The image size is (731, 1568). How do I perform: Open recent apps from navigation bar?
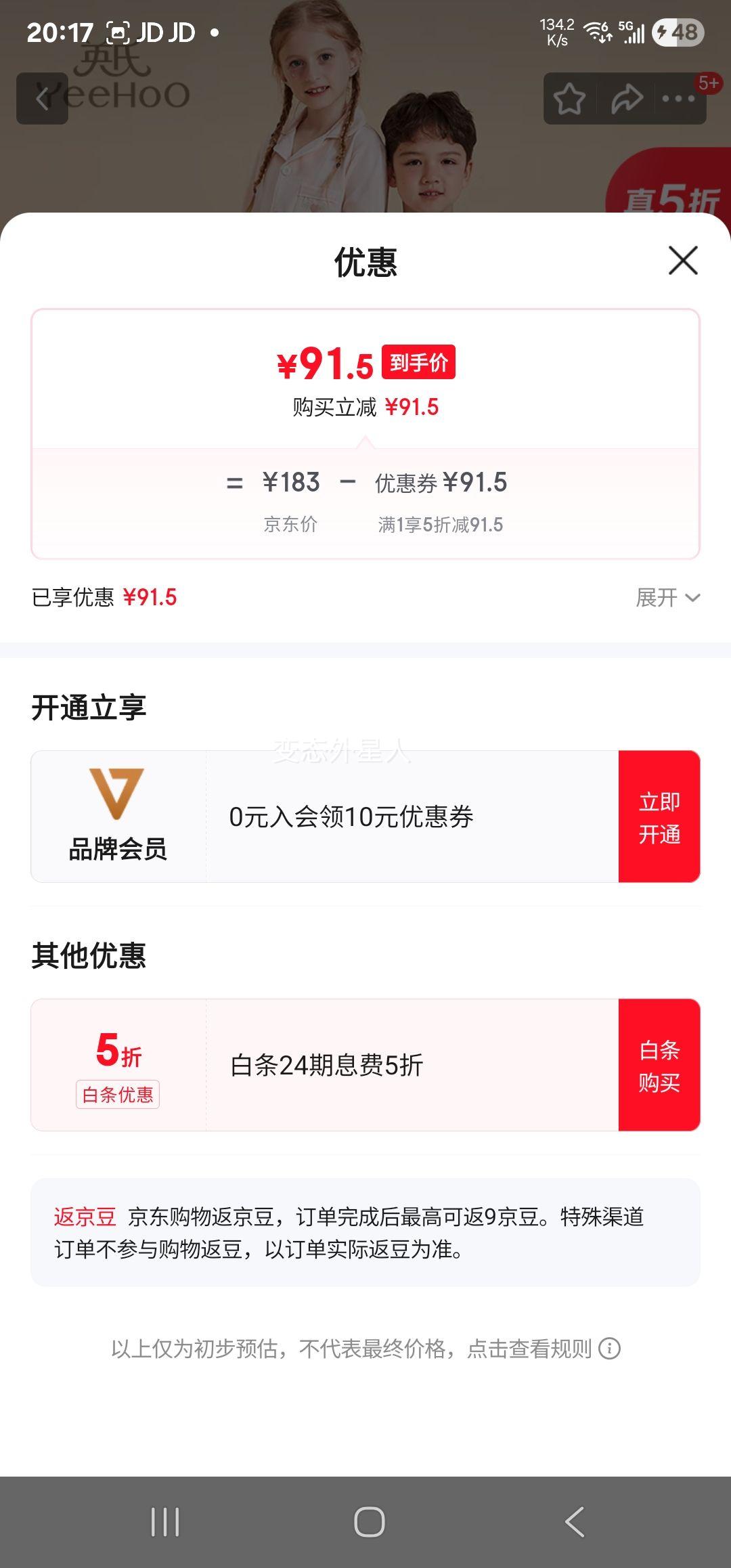[165, 1522]
